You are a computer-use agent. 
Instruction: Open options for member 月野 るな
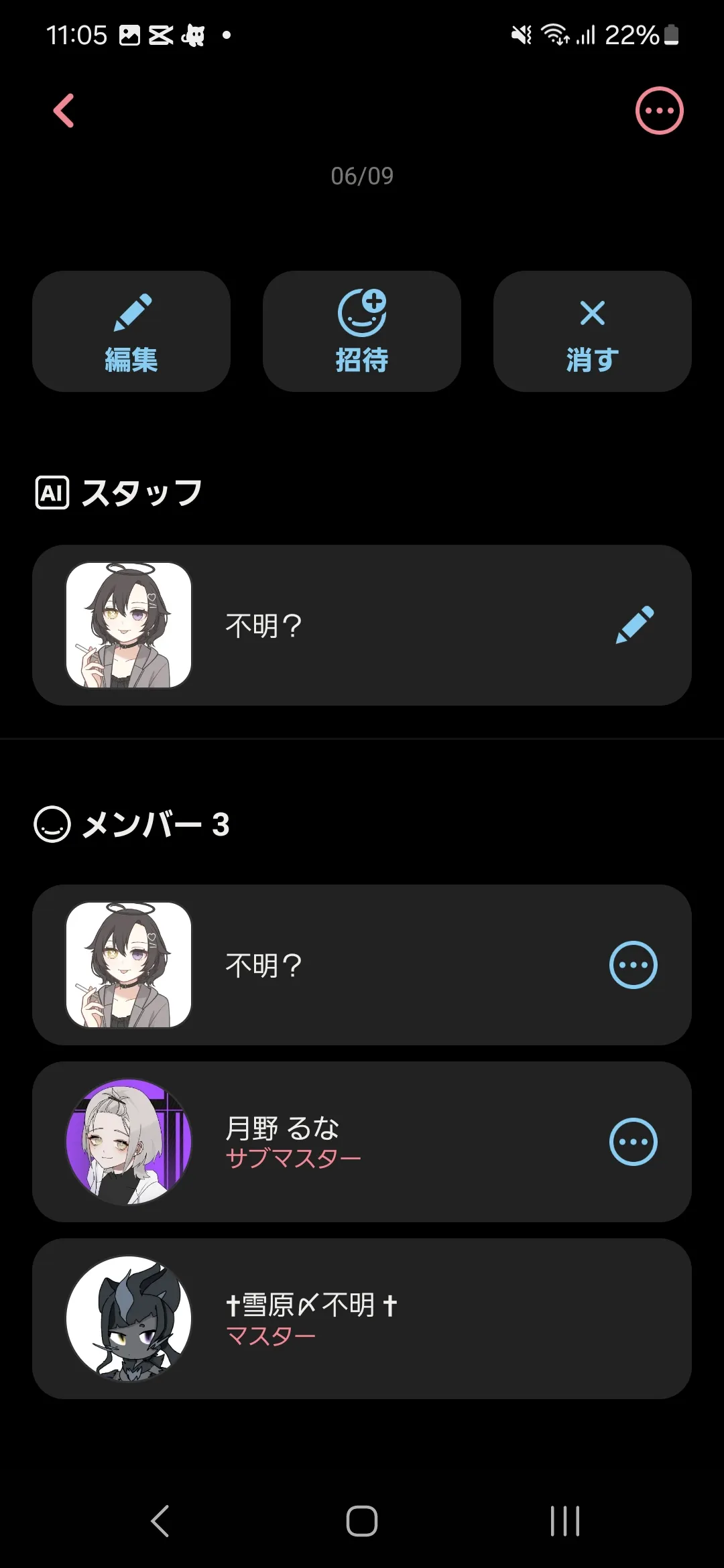click(633, 1142)
